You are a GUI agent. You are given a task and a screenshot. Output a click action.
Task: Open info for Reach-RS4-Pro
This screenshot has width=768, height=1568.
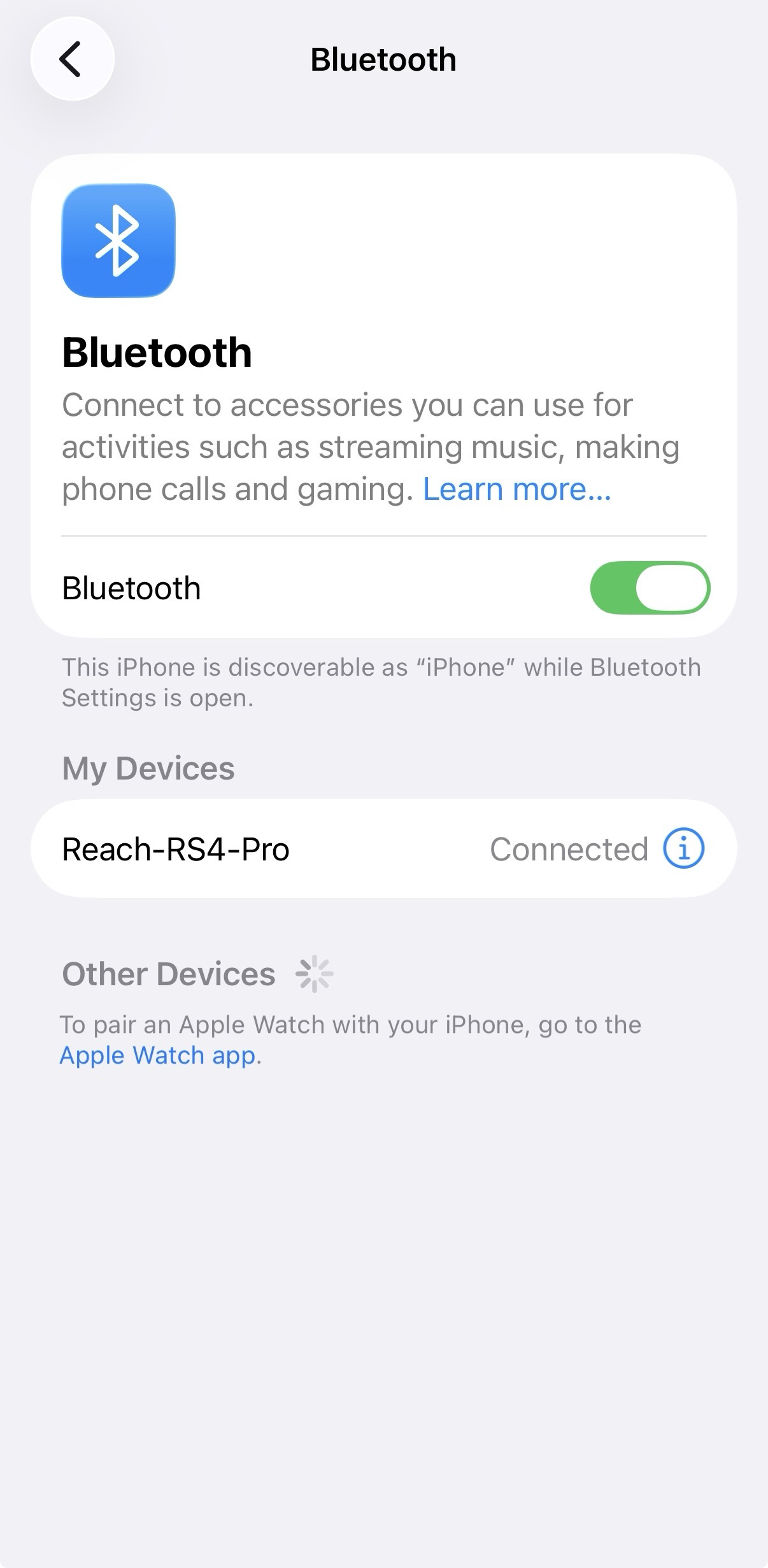pos(683,848)
